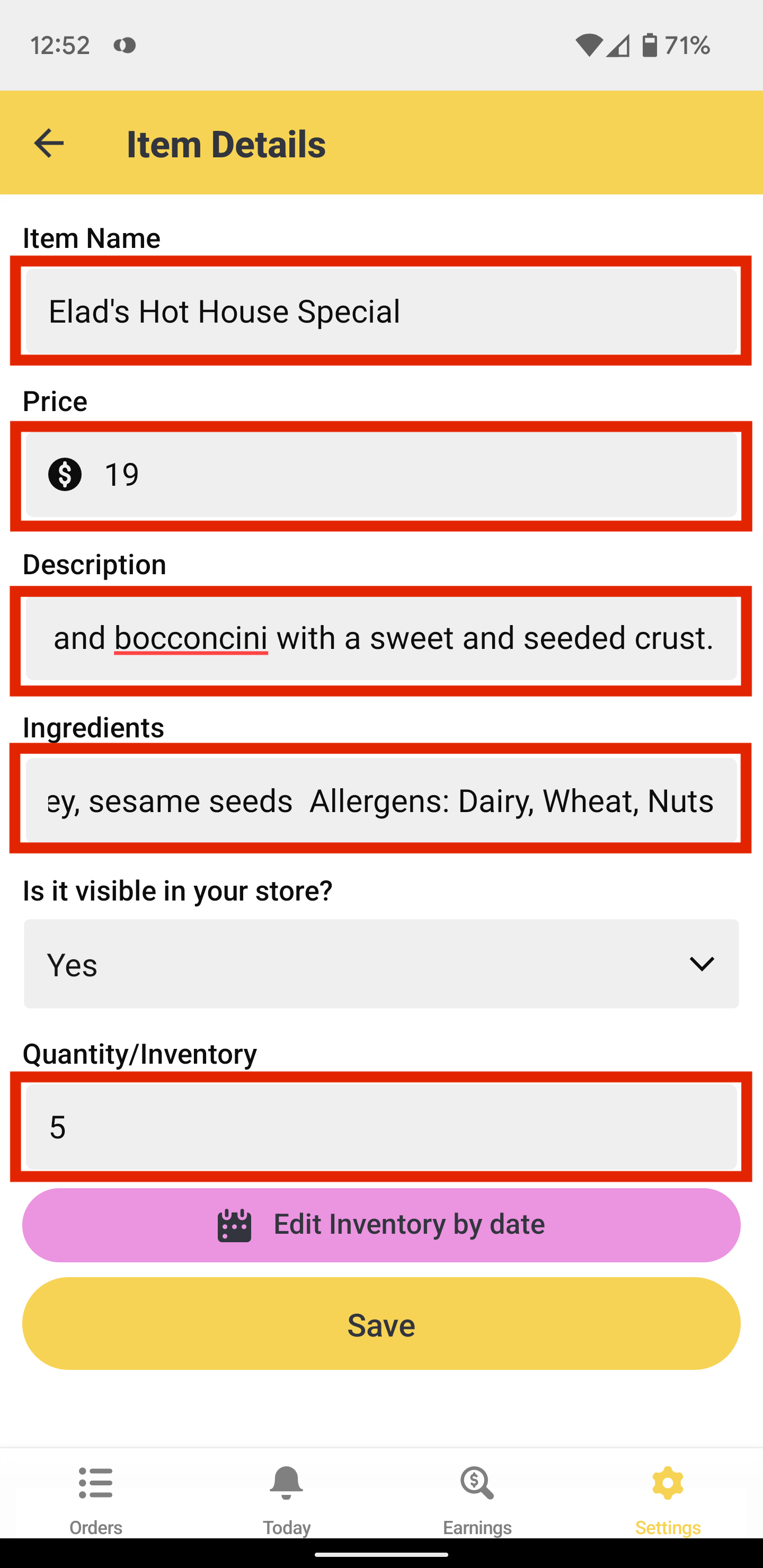Screen dimensions: 763x1568
Task: Open the store visibility dropdown
Action: 381,964
